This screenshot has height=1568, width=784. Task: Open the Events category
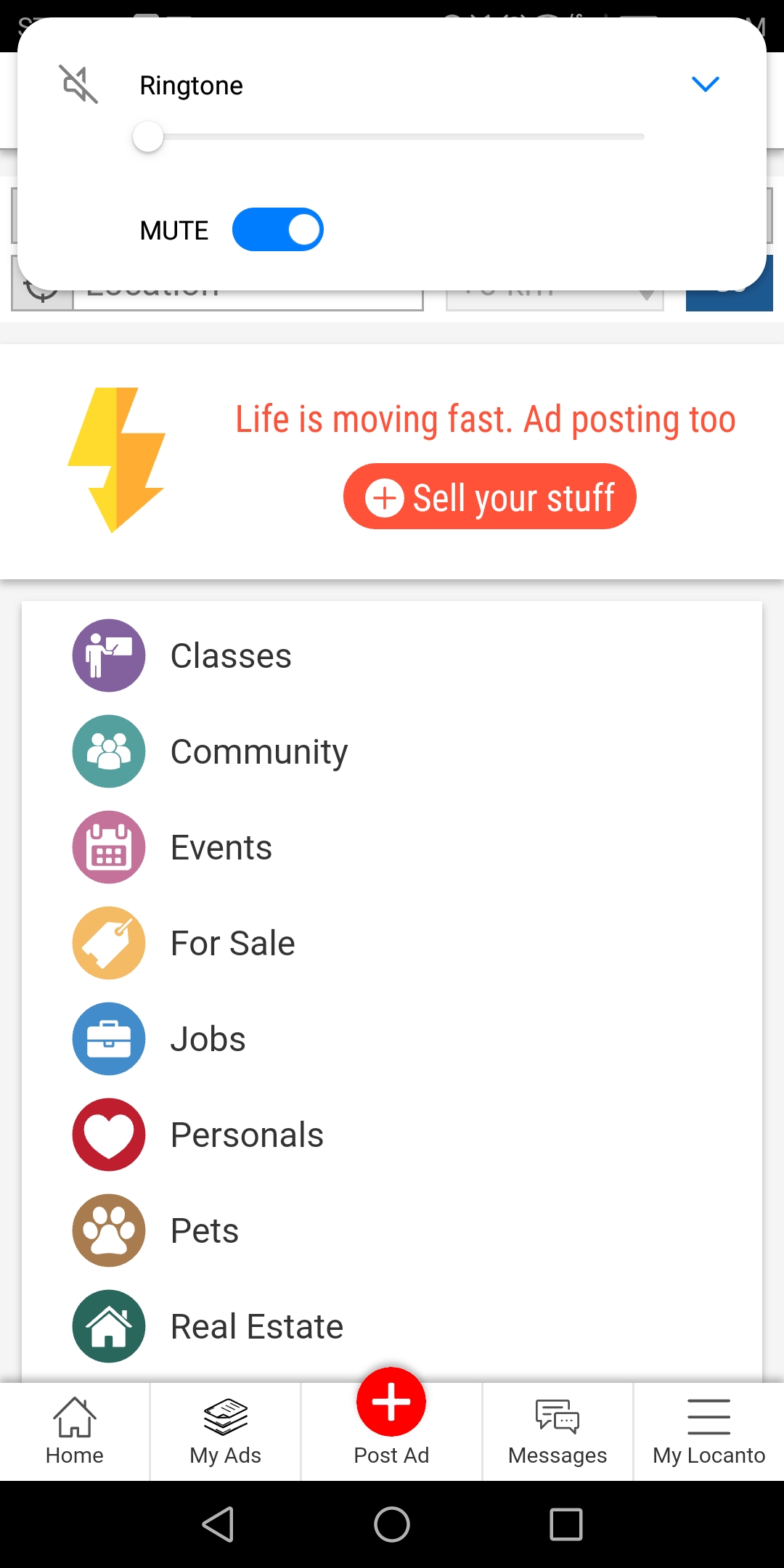point(221,847)
